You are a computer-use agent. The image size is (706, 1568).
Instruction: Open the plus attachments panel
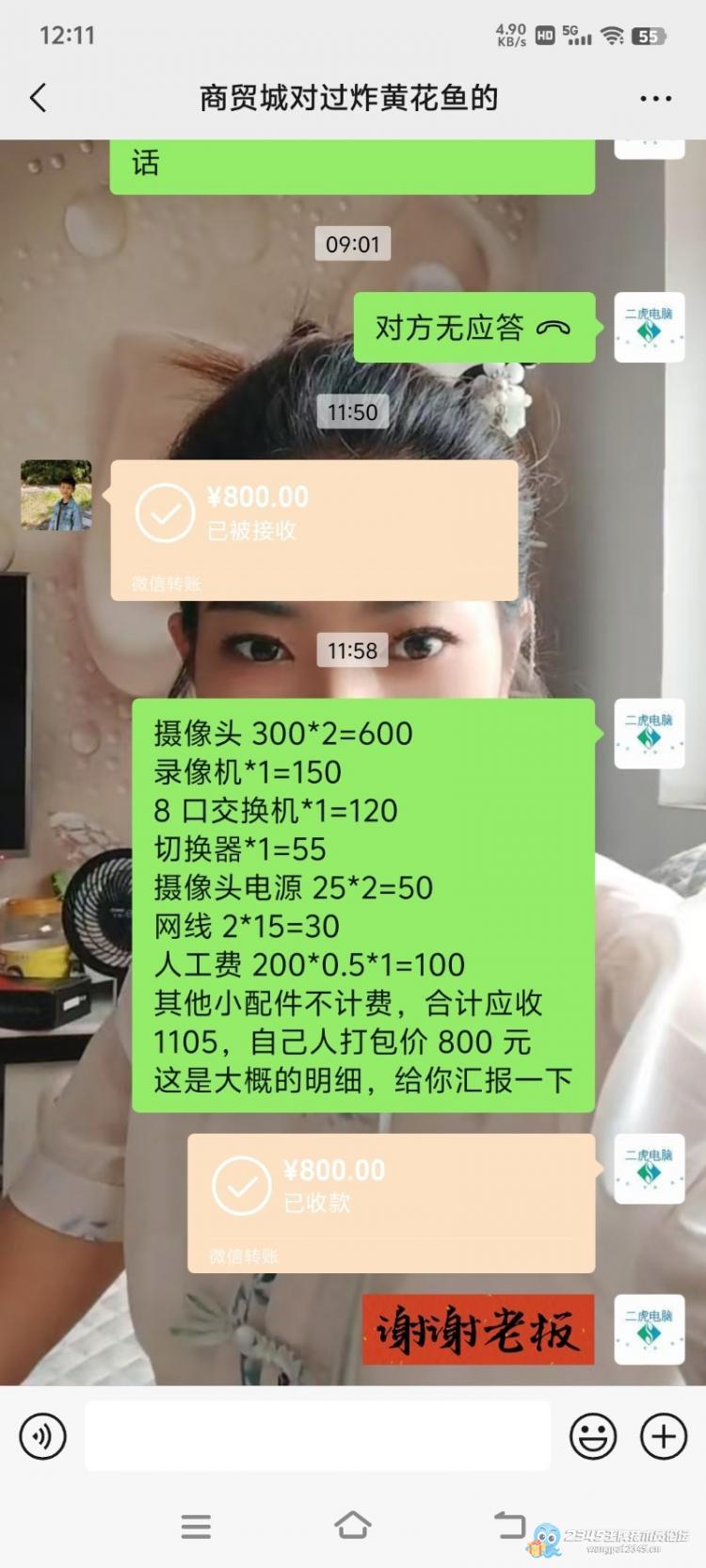(x=664, y=1436)
